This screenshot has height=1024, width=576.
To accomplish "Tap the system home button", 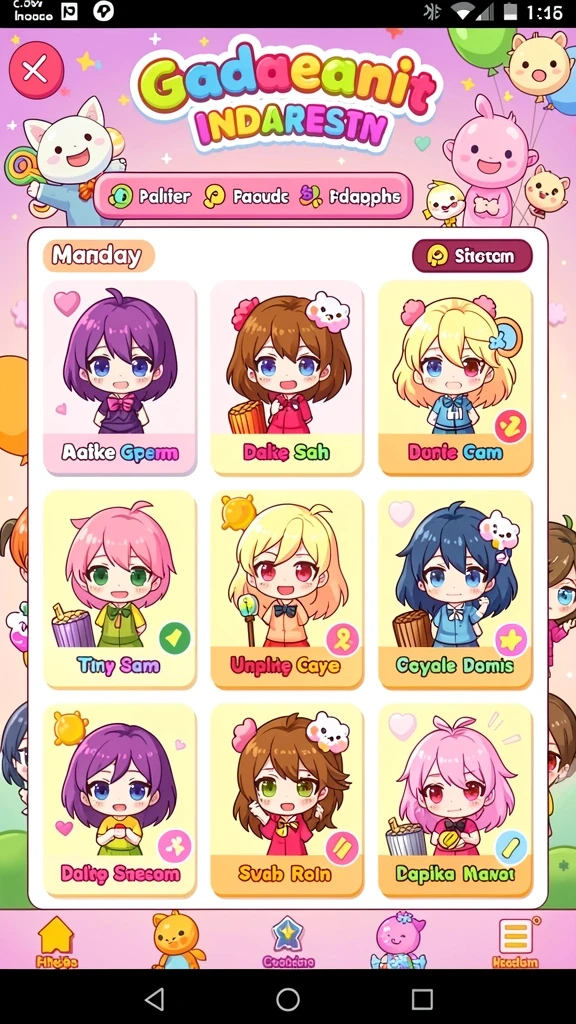I will click(288, 999).
